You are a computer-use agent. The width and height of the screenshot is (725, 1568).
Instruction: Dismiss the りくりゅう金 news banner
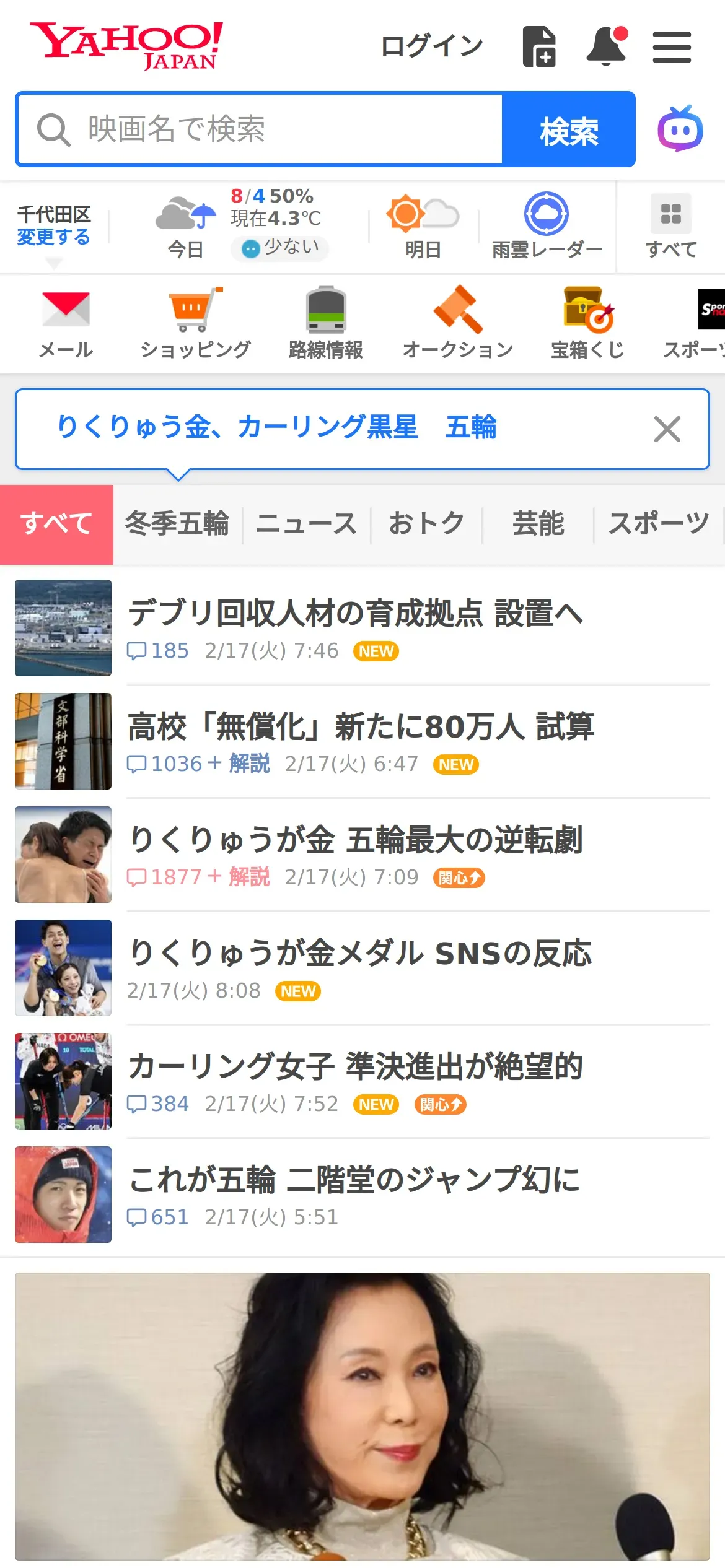[667, 429]
